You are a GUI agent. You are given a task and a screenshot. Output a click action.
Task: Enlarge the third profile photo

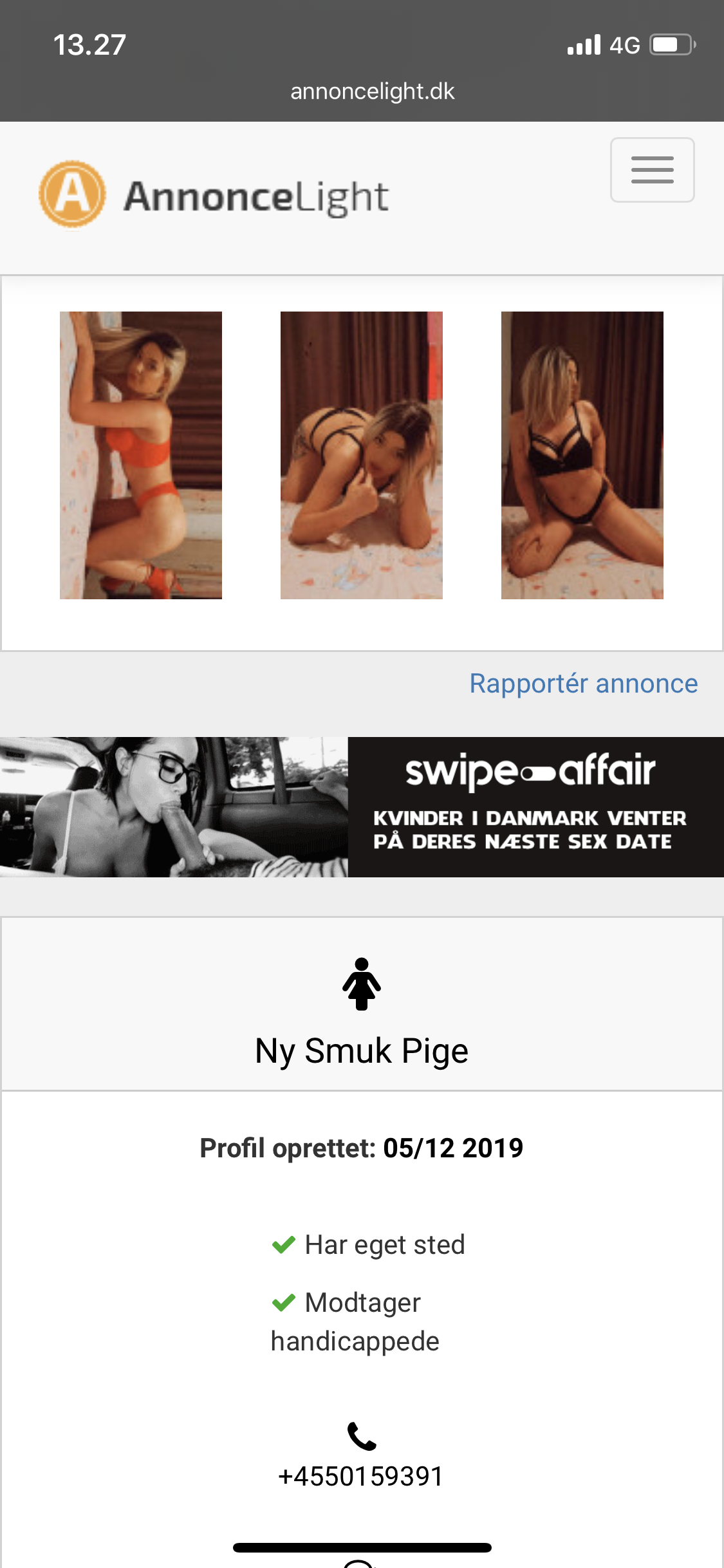pos(582,455)
